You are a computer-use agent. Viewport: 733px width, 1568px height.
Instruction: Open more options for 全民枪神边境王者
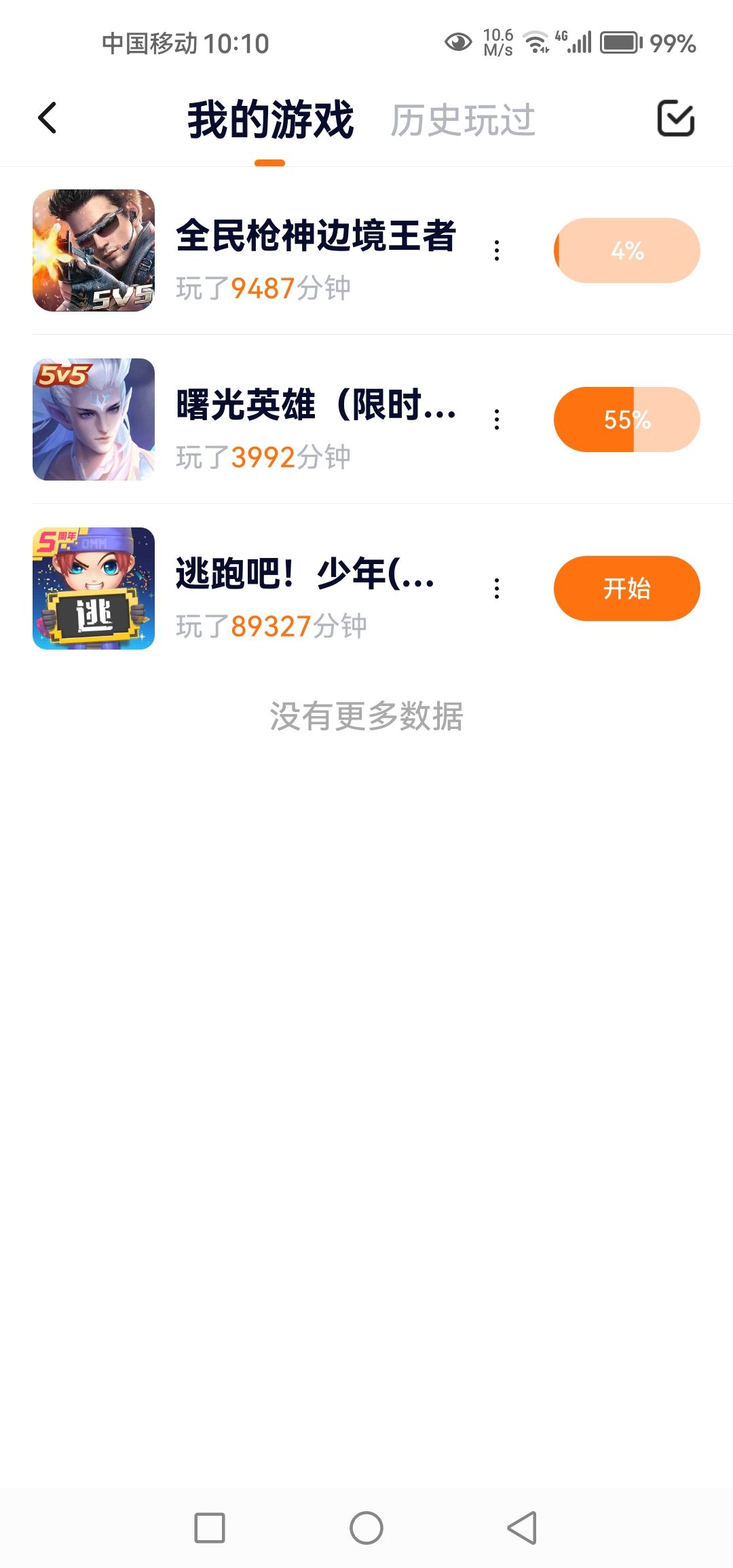tap(497, 250)
